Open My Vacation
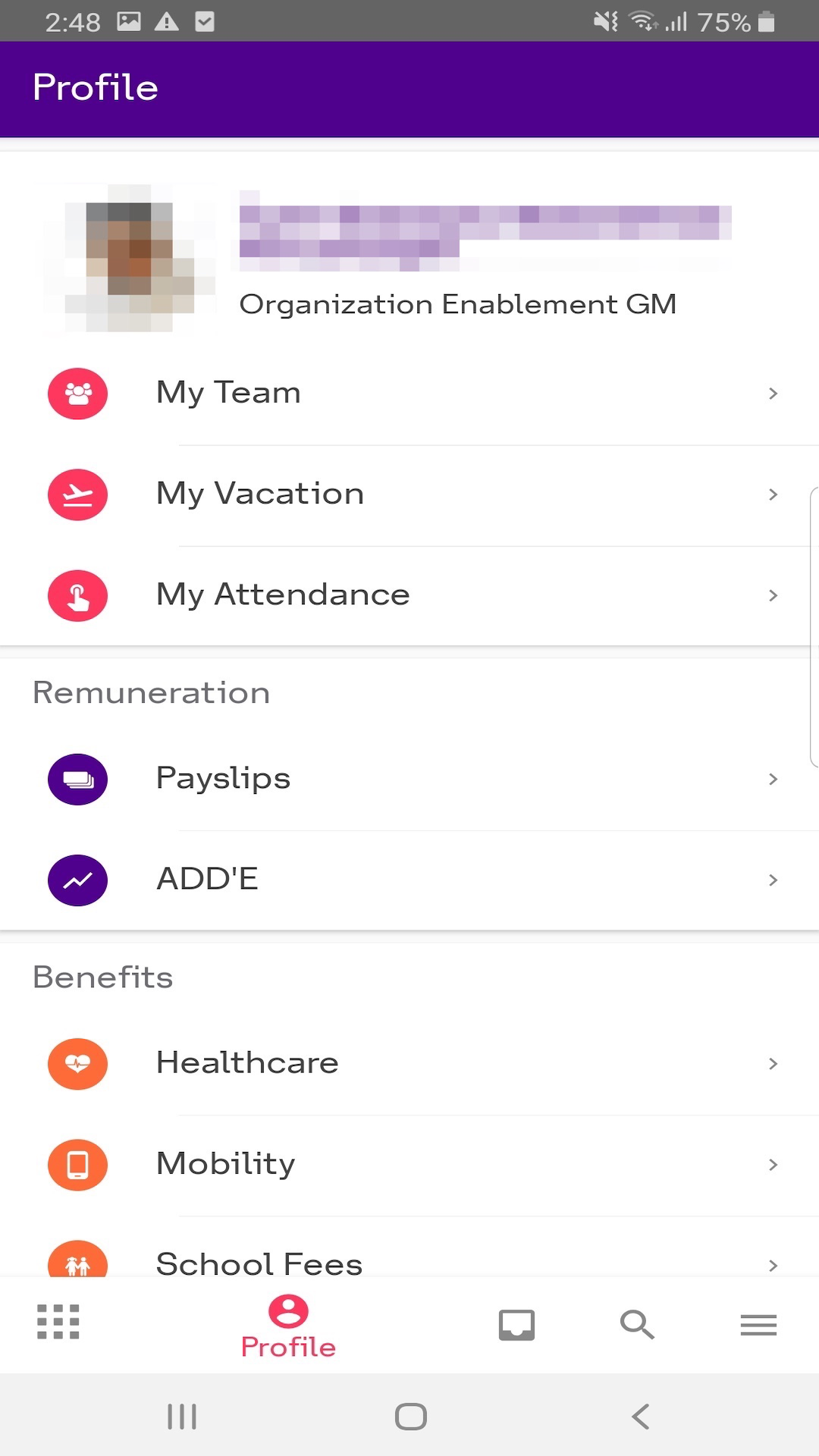 [409, 494]
